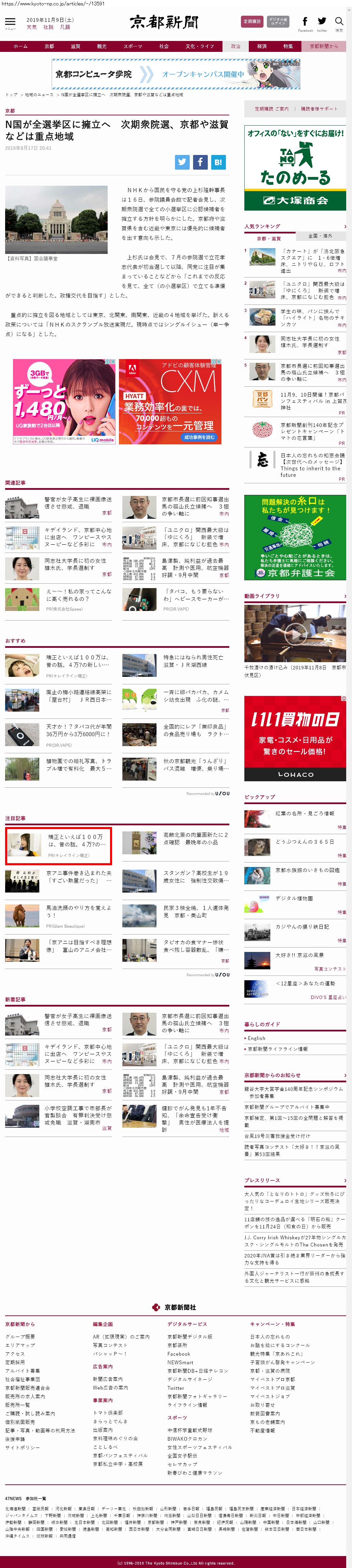Screen dimensions: 352x1568
Task: Switch ranking to the 全国・海外 tab
Action: click(x=320, y=236)
